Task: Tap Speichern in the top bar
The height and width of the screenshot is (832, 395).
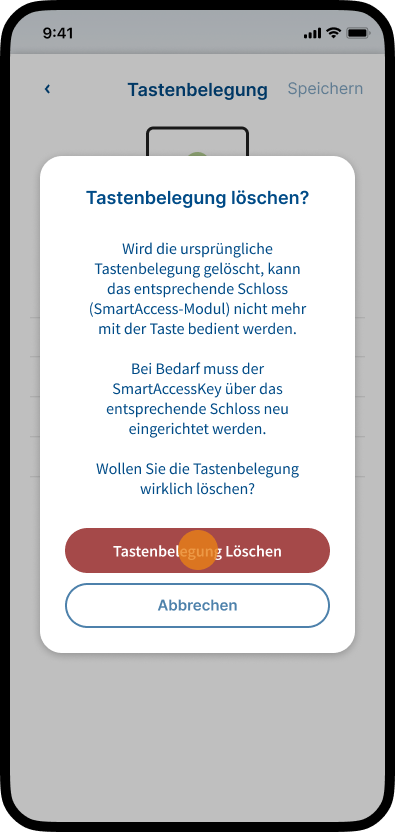Action: point(325,89)
